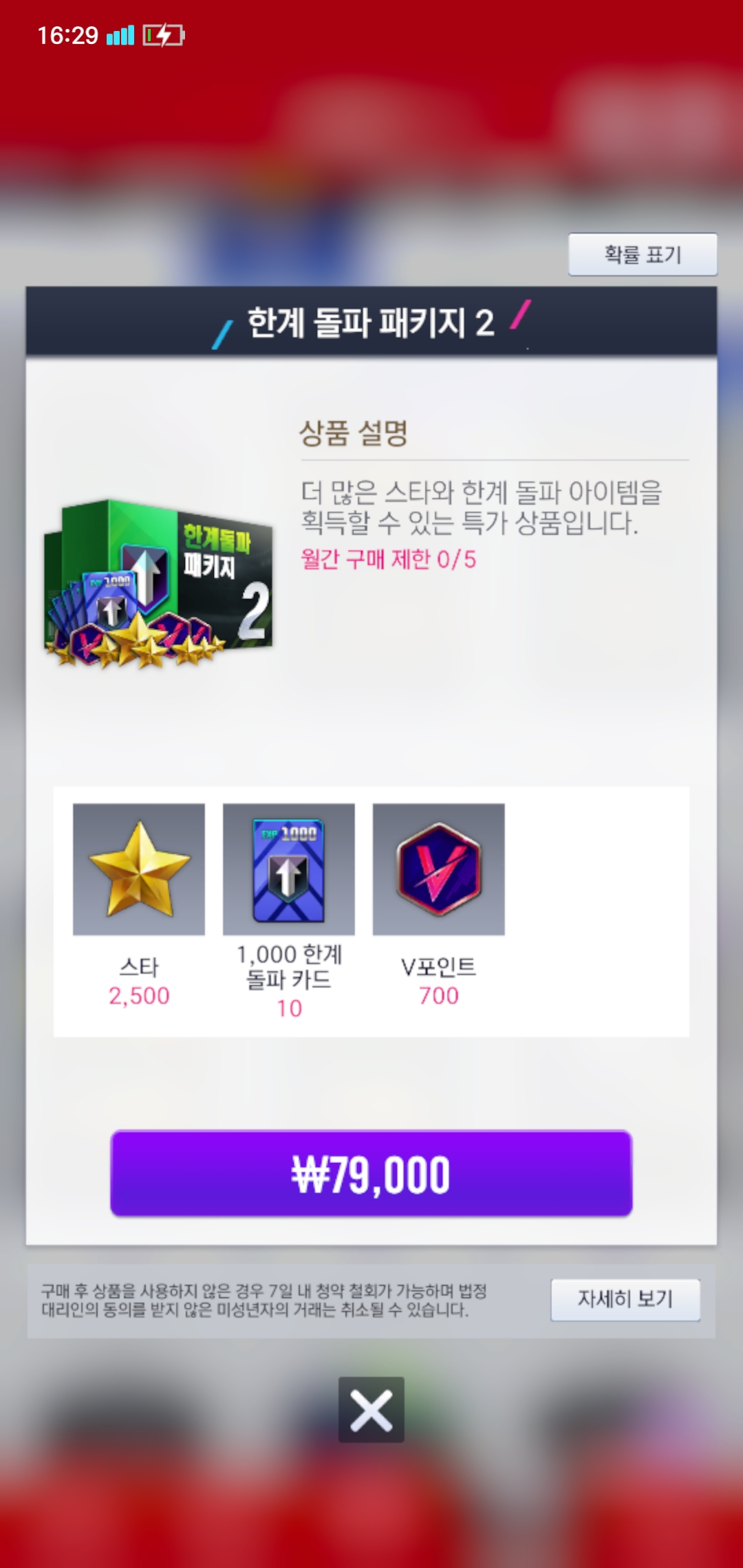Select the 스타 2,500 item tile
743x1568 pixels.
(x=139, y=869)
